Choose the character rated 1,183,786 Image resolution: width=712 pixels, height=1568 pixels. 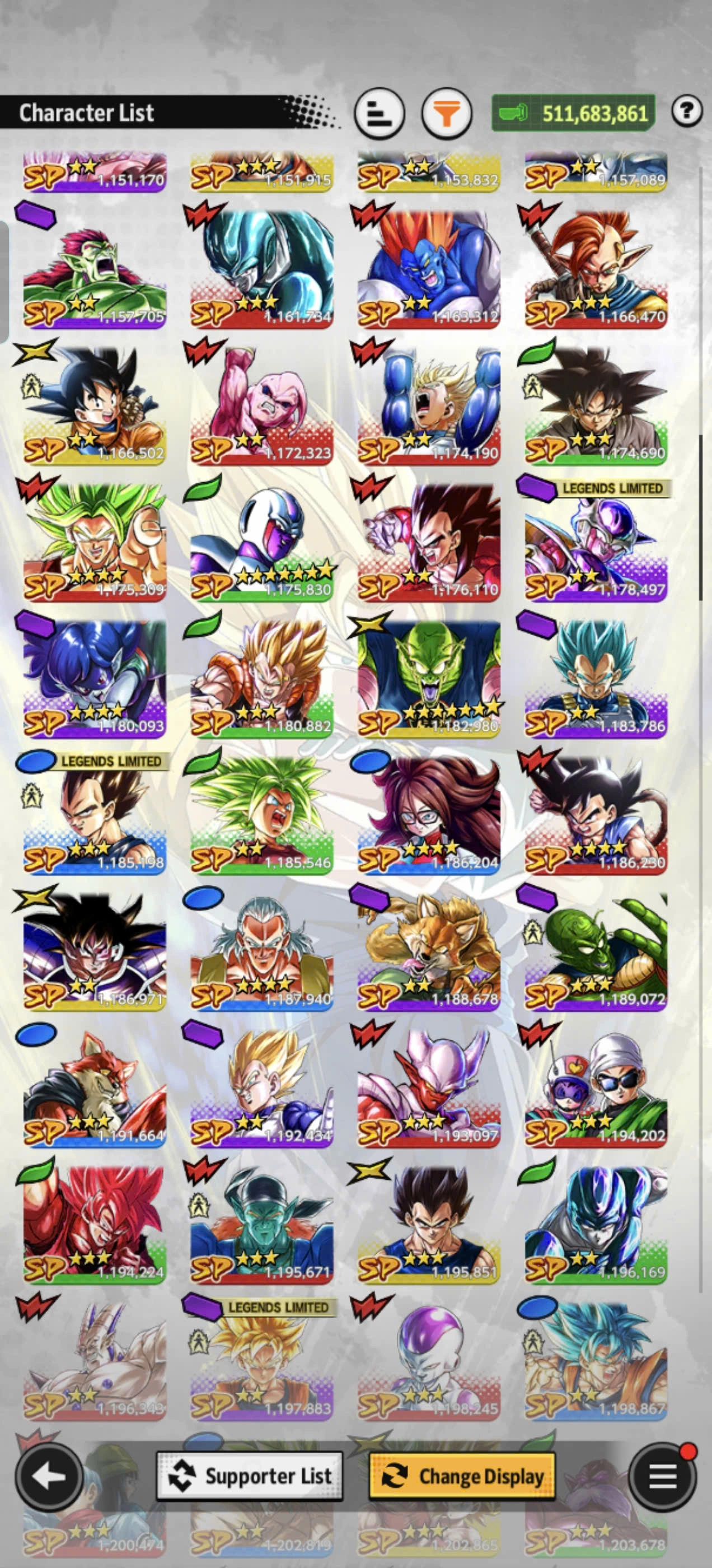click(596, 678)
